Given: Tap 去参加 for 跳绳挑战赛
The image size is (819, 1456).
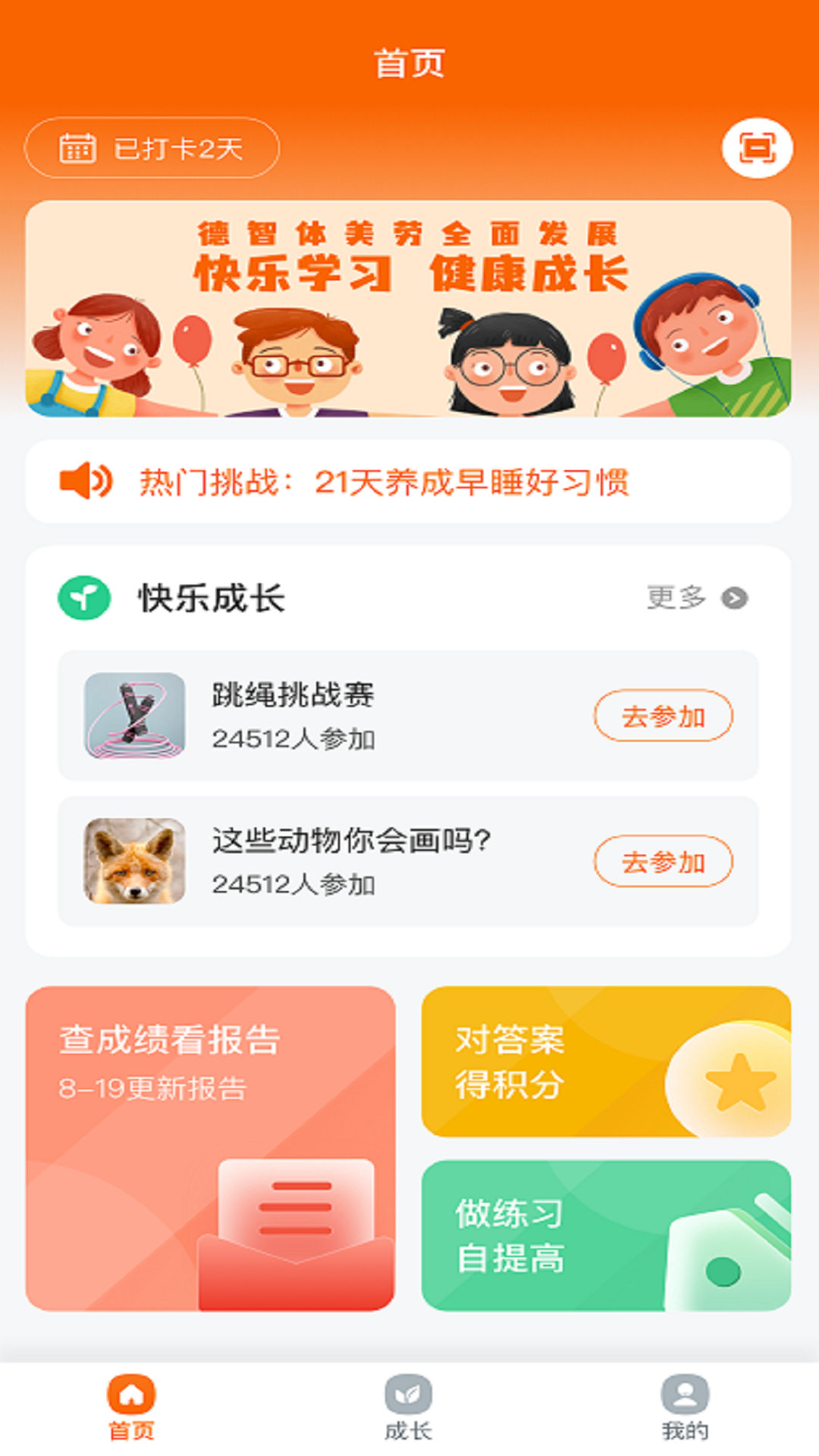Looking at the screenshot, I should [x=664, y=714].
